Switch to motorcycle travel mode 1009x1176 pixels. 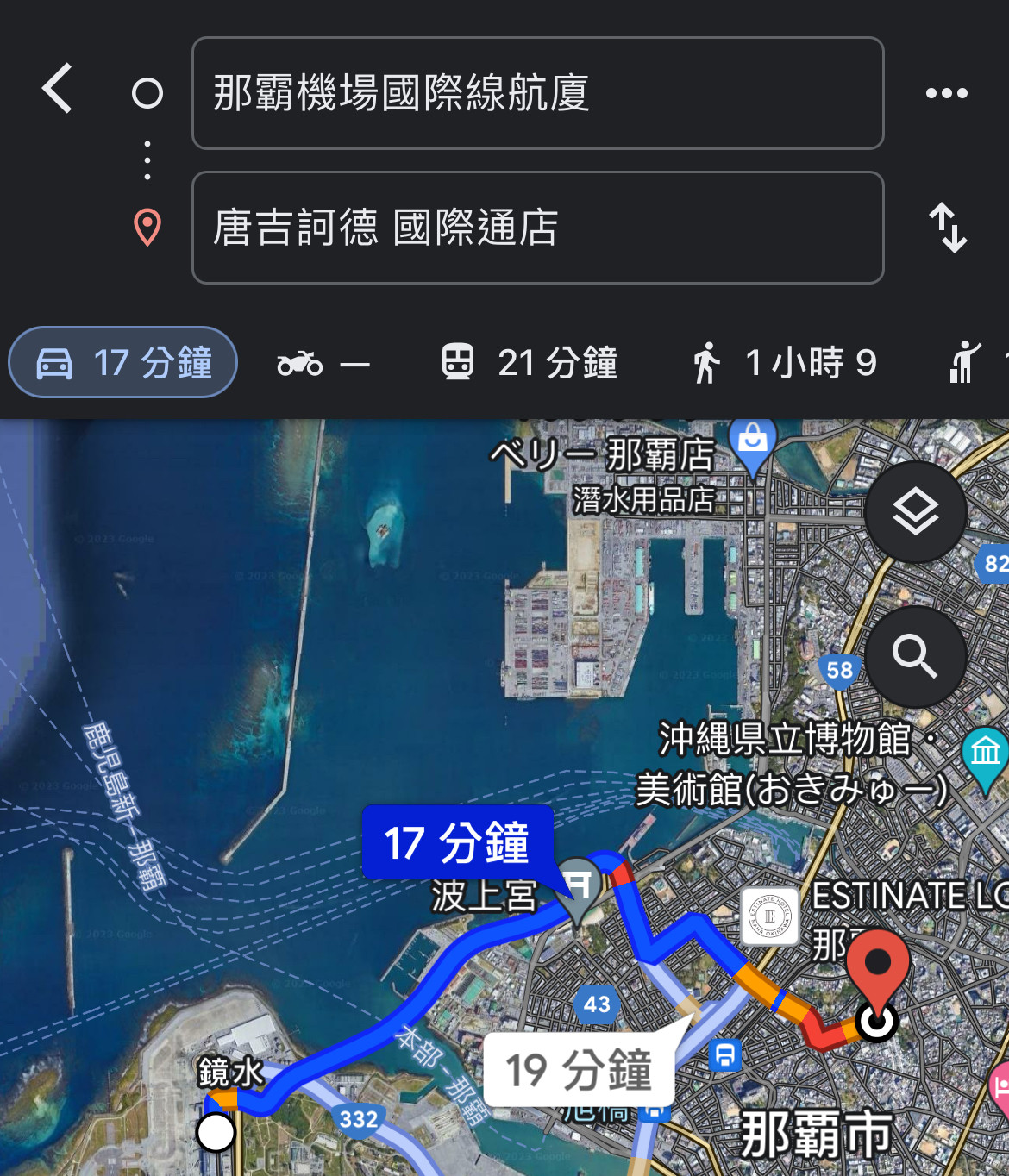pyautogui.click(x=323, y=364)
